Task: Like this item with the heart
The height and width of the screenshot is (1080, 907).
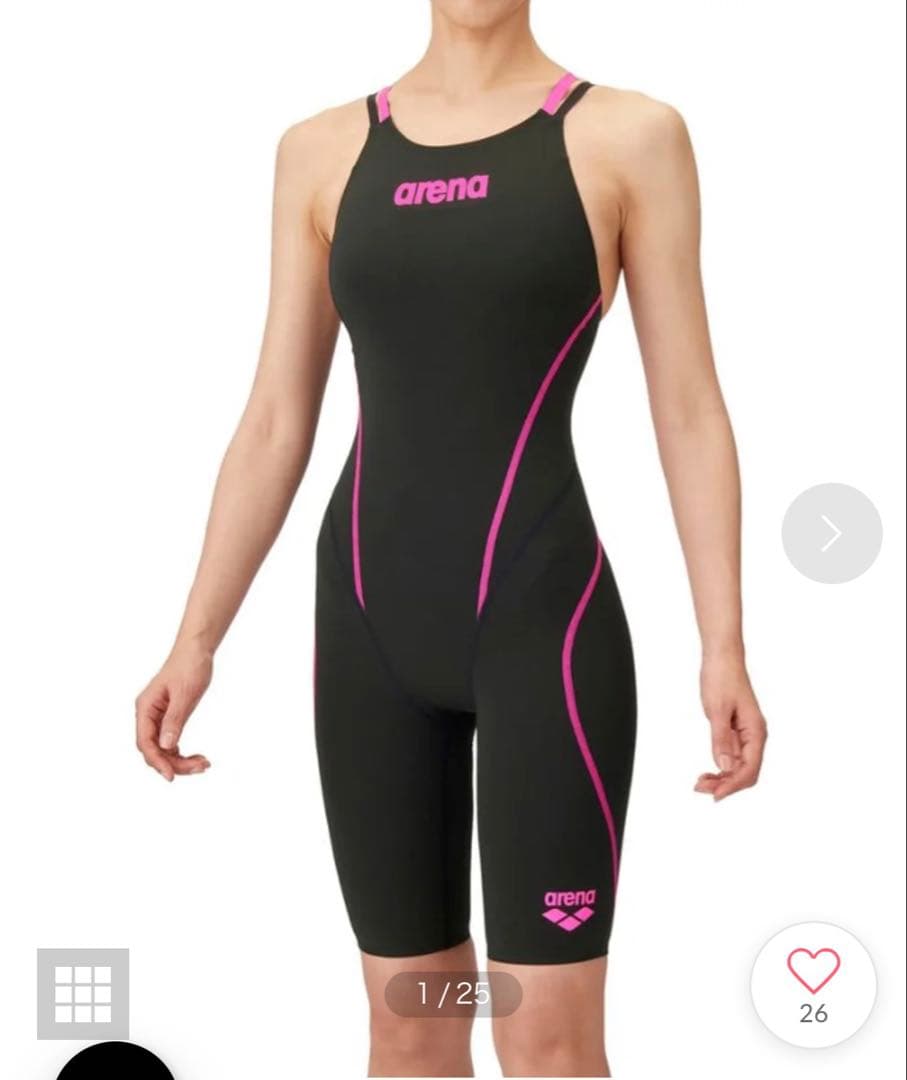Action: pyautogui.click(x=813, y=972)
